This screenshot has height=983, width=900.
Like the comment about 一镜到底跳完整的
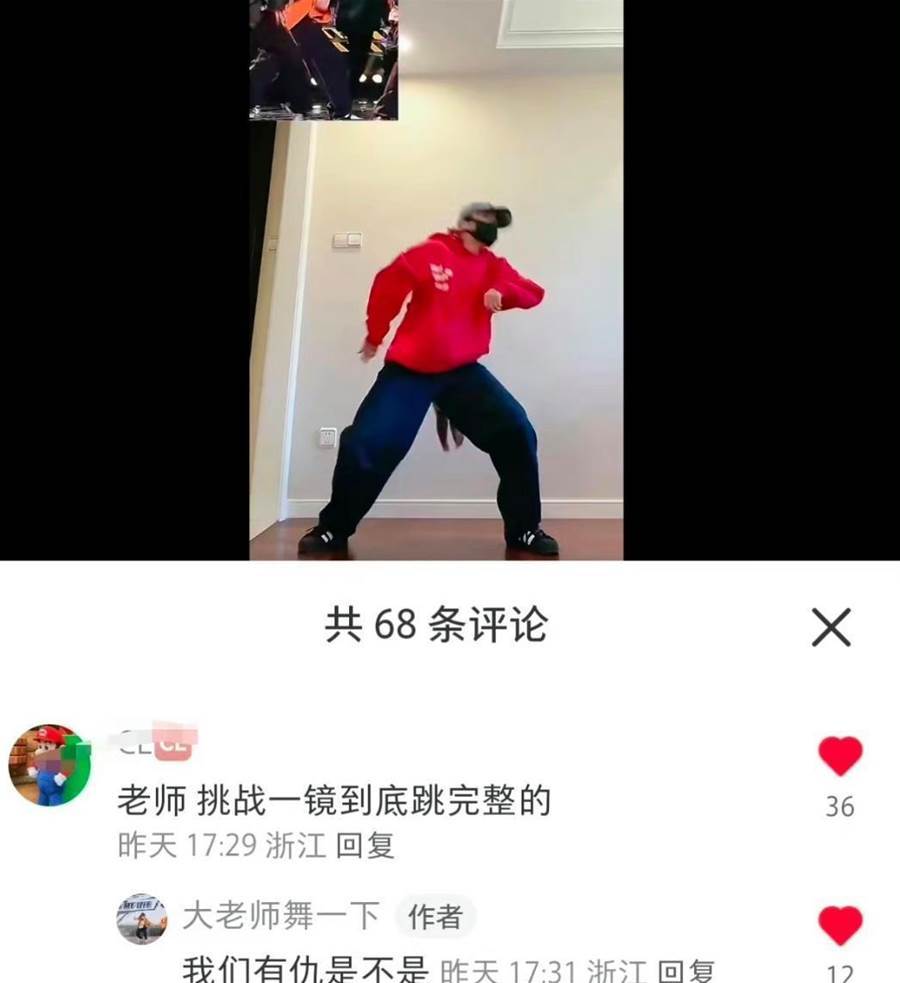(840, 756)
